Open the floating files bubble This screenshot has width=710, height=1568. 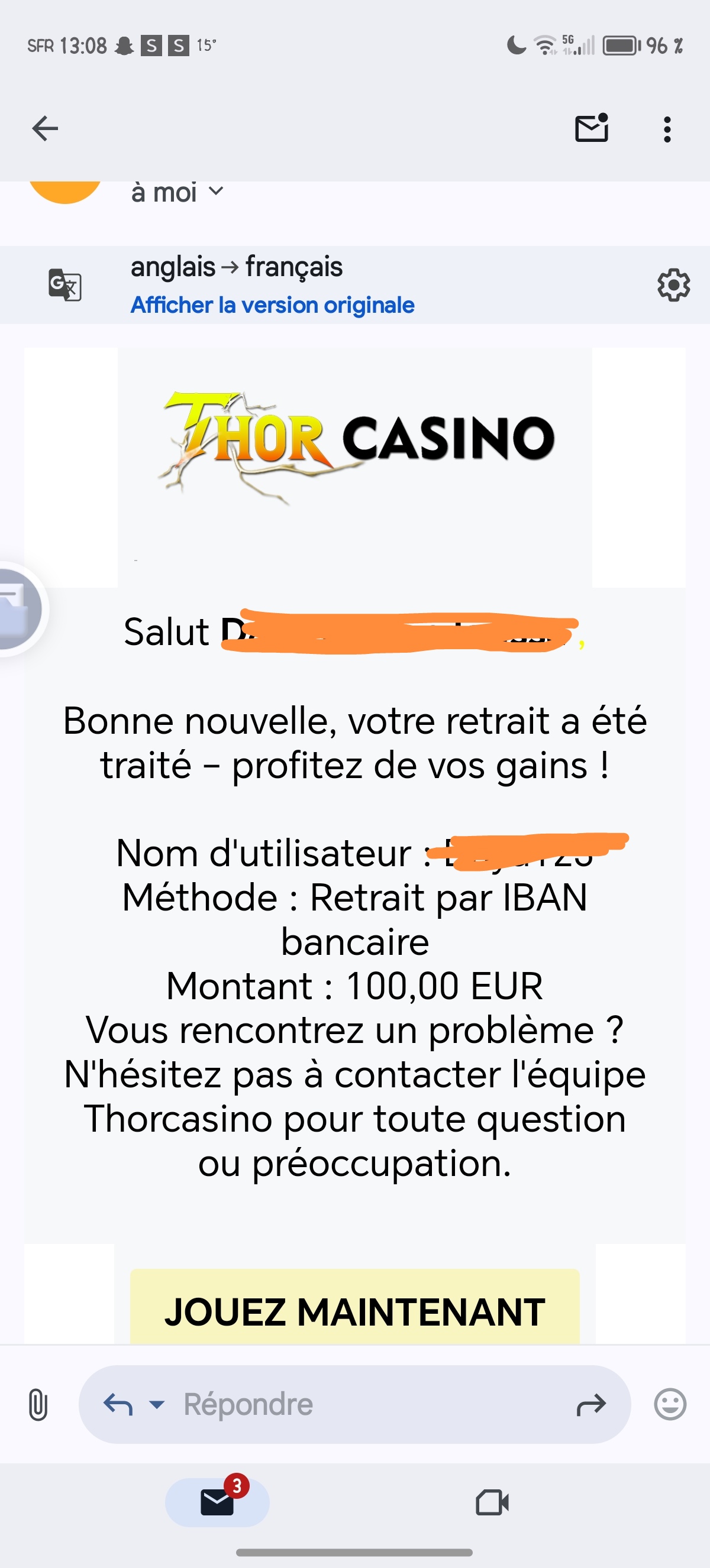point(20,608)
